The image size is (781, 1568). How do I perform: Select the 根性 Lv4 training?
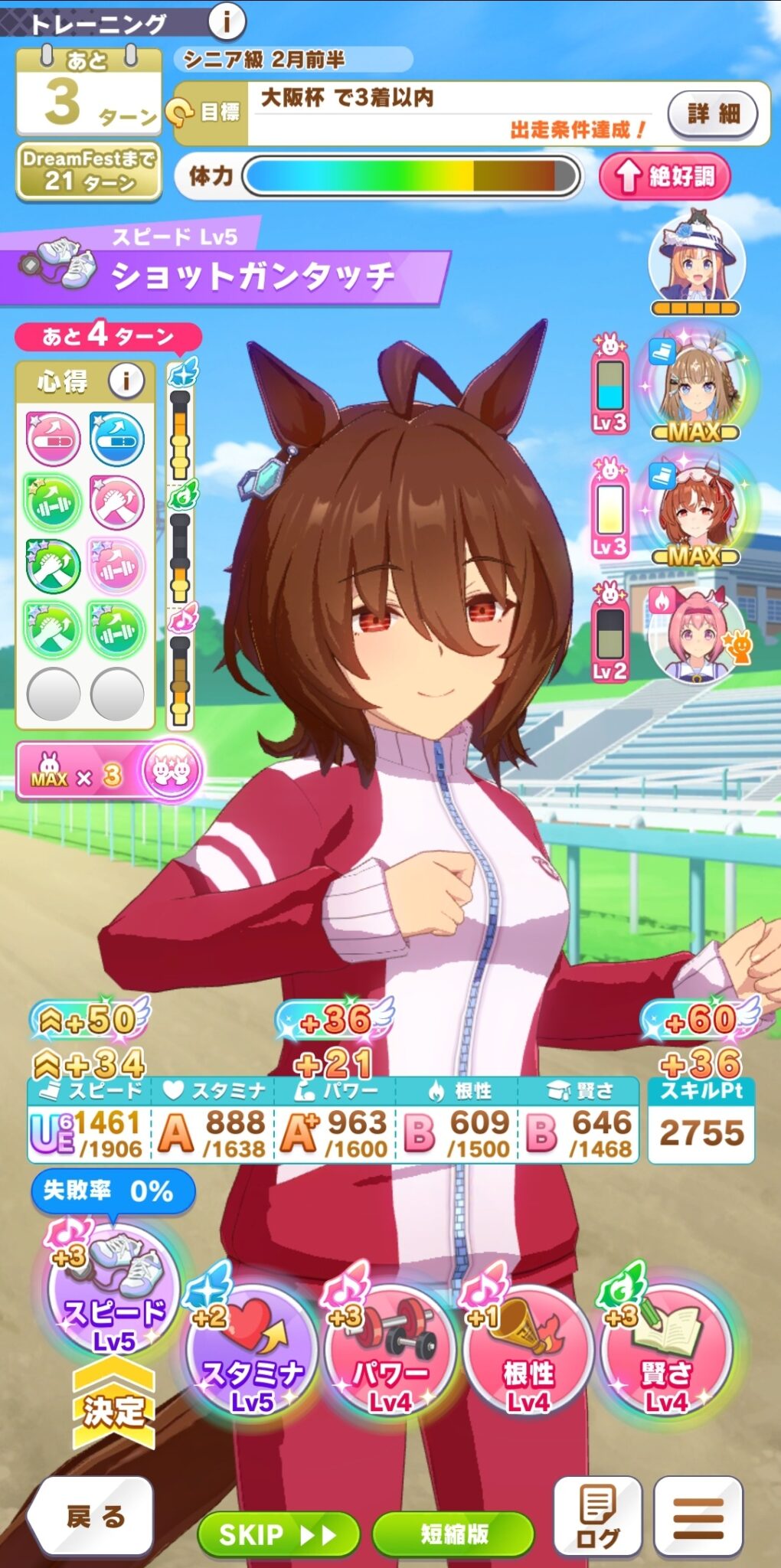tap(528, 1351)
